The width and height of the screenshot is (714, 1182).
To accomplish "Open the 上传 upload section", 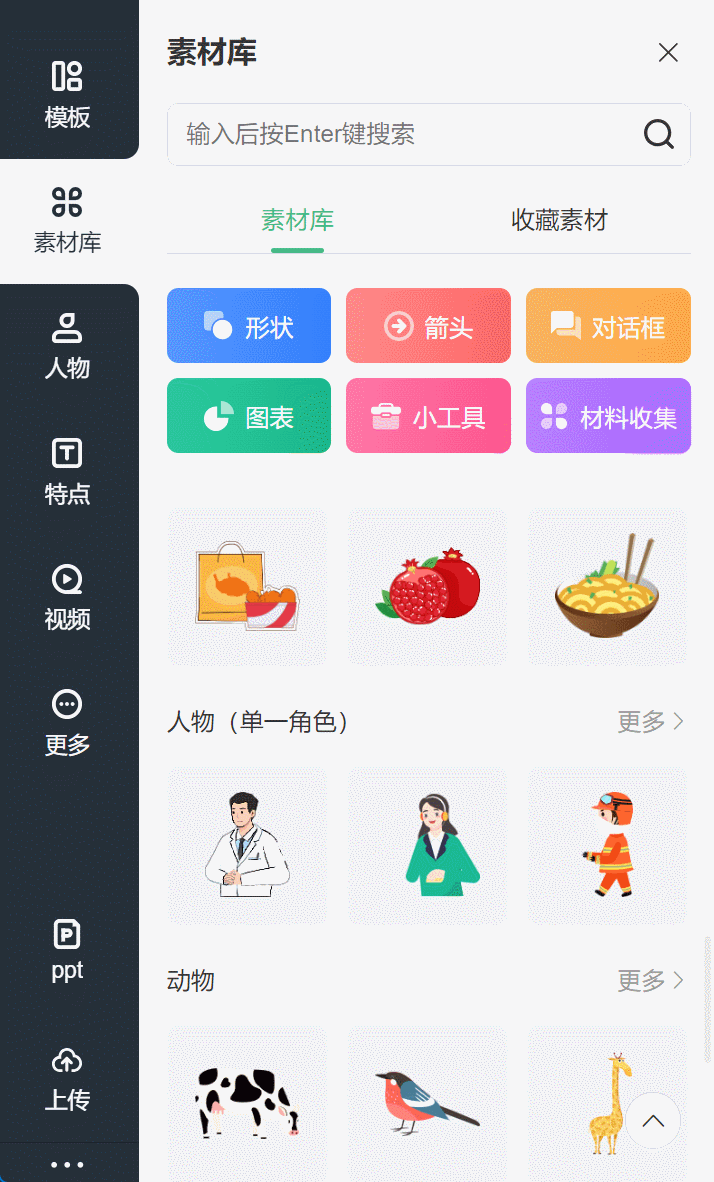I will point(67,1079).
